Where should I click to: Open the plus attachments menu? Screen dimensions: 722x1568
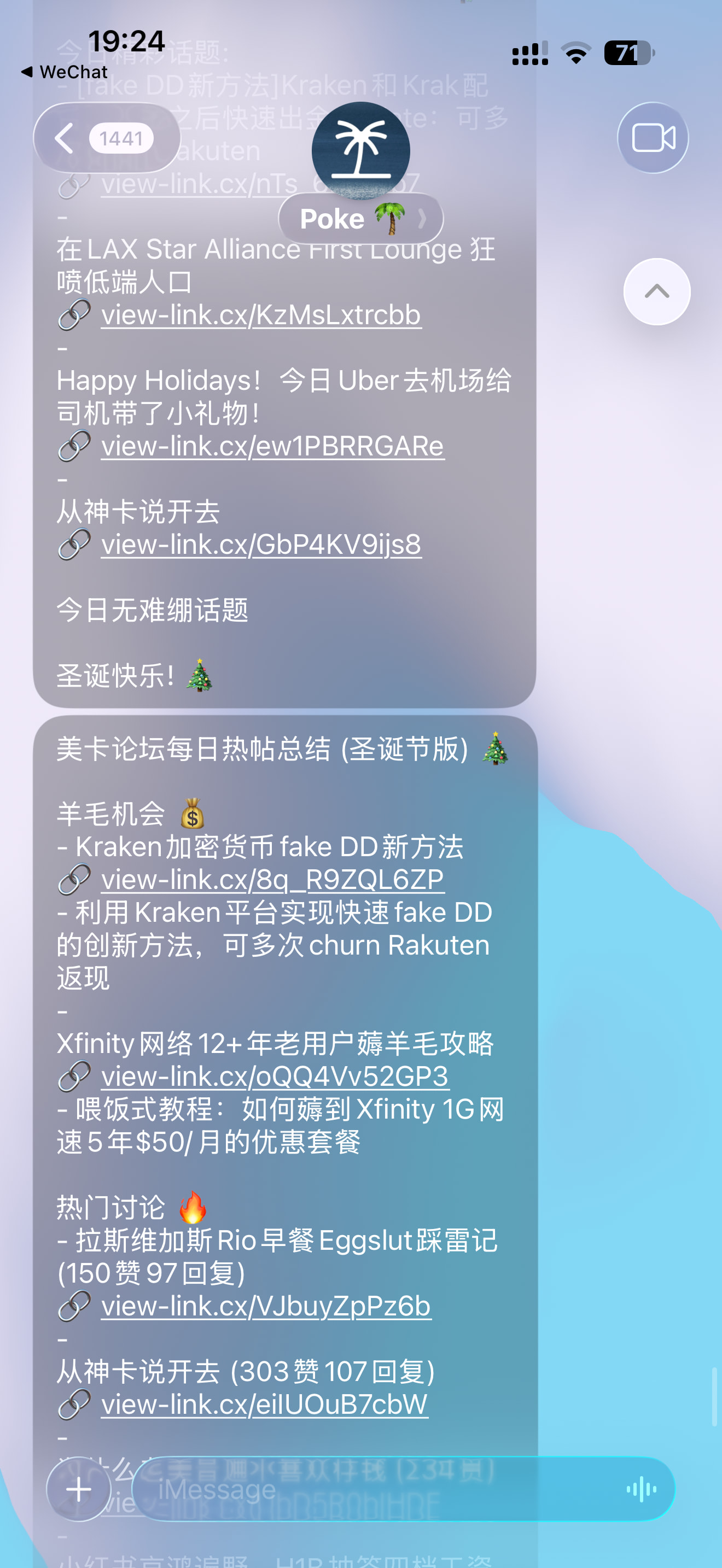(x=79, y=1489)
